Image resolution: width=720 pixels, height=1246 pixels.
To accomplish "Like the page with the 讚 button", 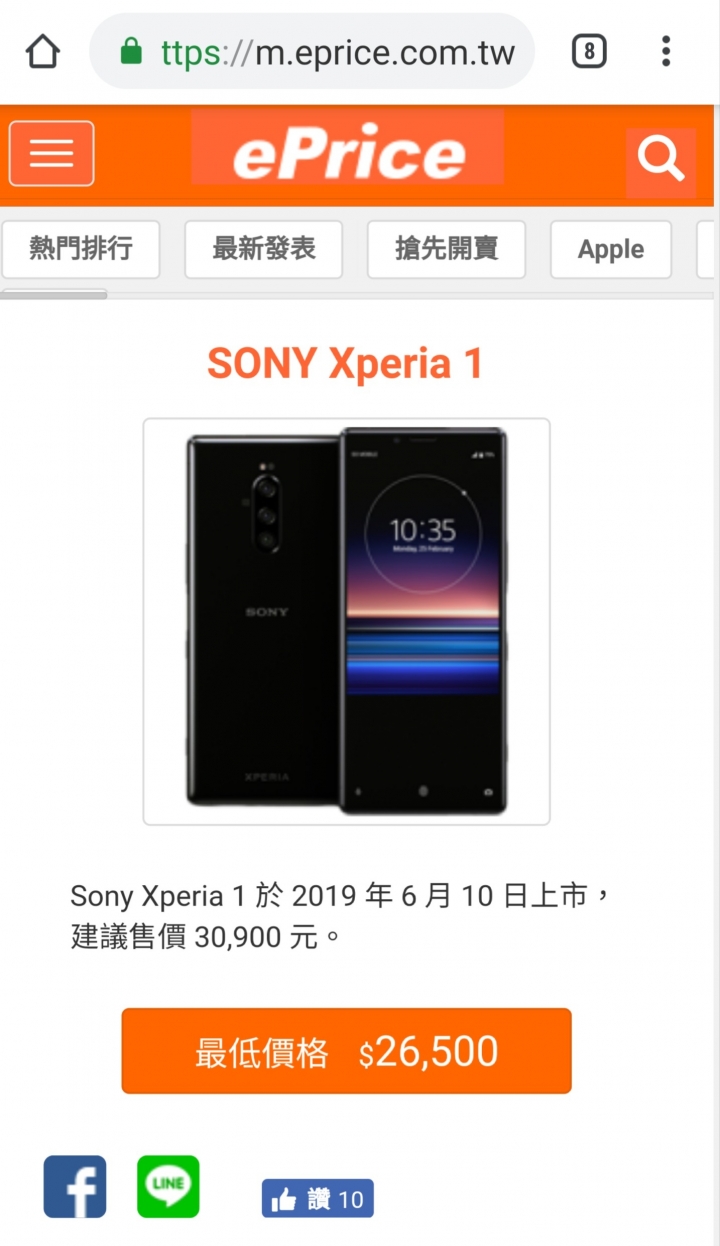I will coord(317,1199).
